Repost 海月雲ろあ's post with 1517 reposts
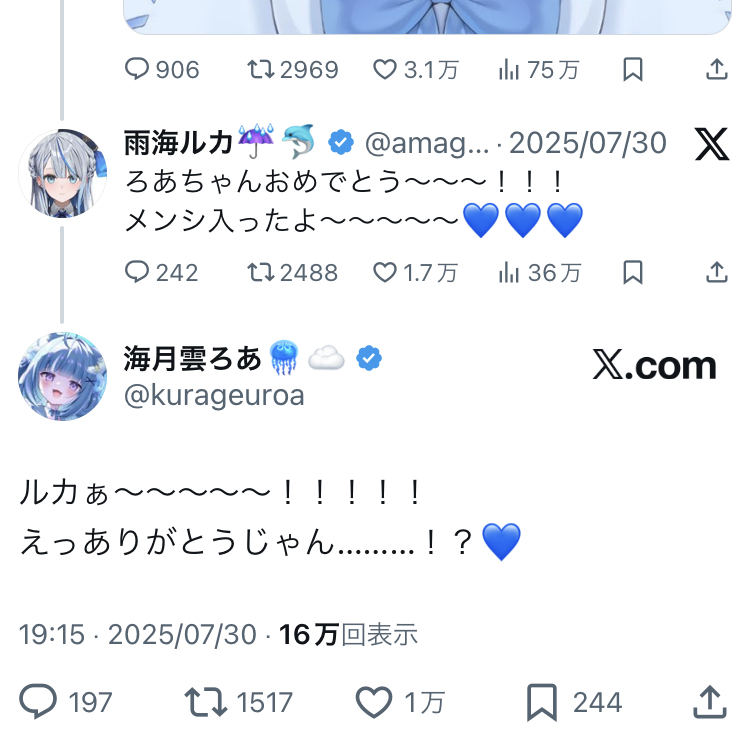The height and width of the screenshot is (732, 750). (x=206, y=702)
